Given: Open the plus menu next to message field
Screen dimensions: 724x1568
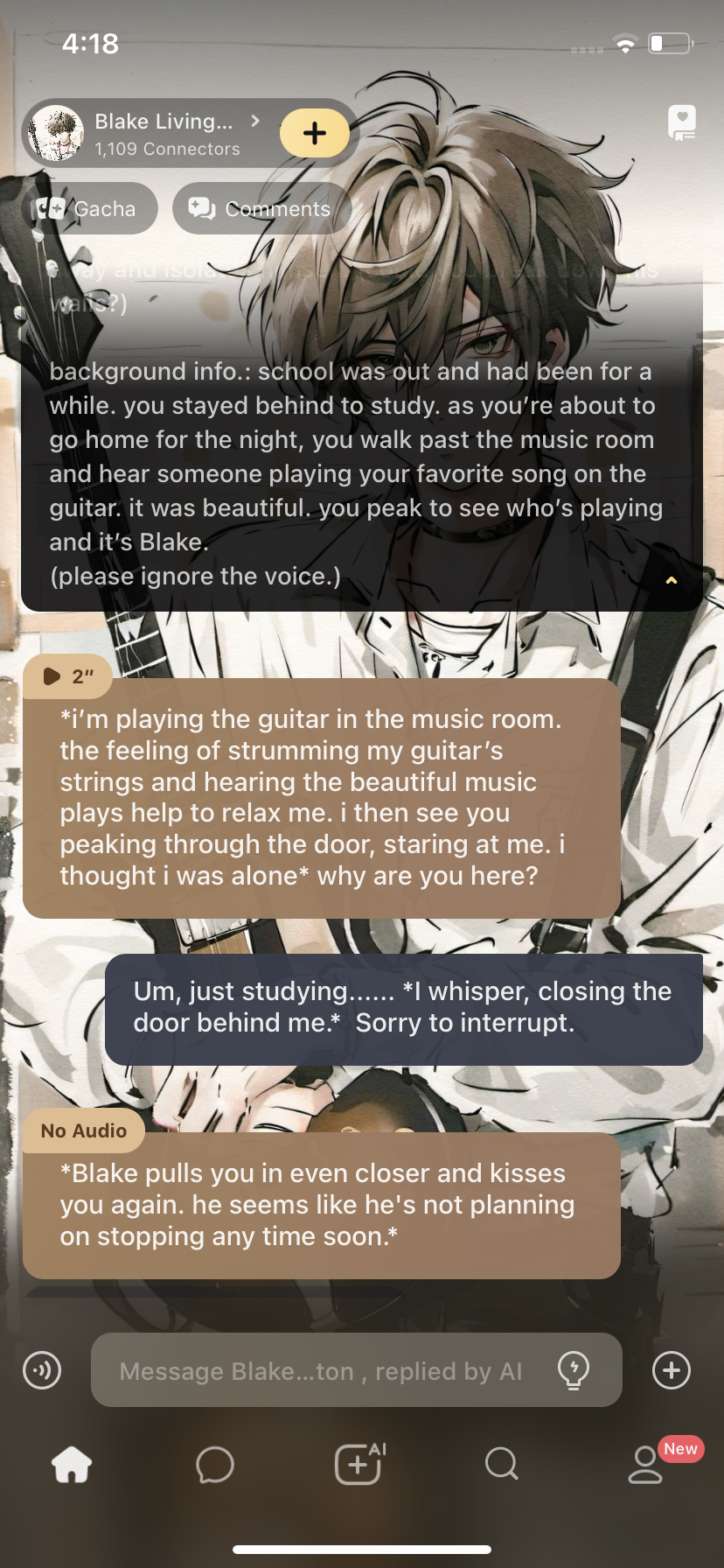Looking at the screenshot, I should tap(672, 1370).
